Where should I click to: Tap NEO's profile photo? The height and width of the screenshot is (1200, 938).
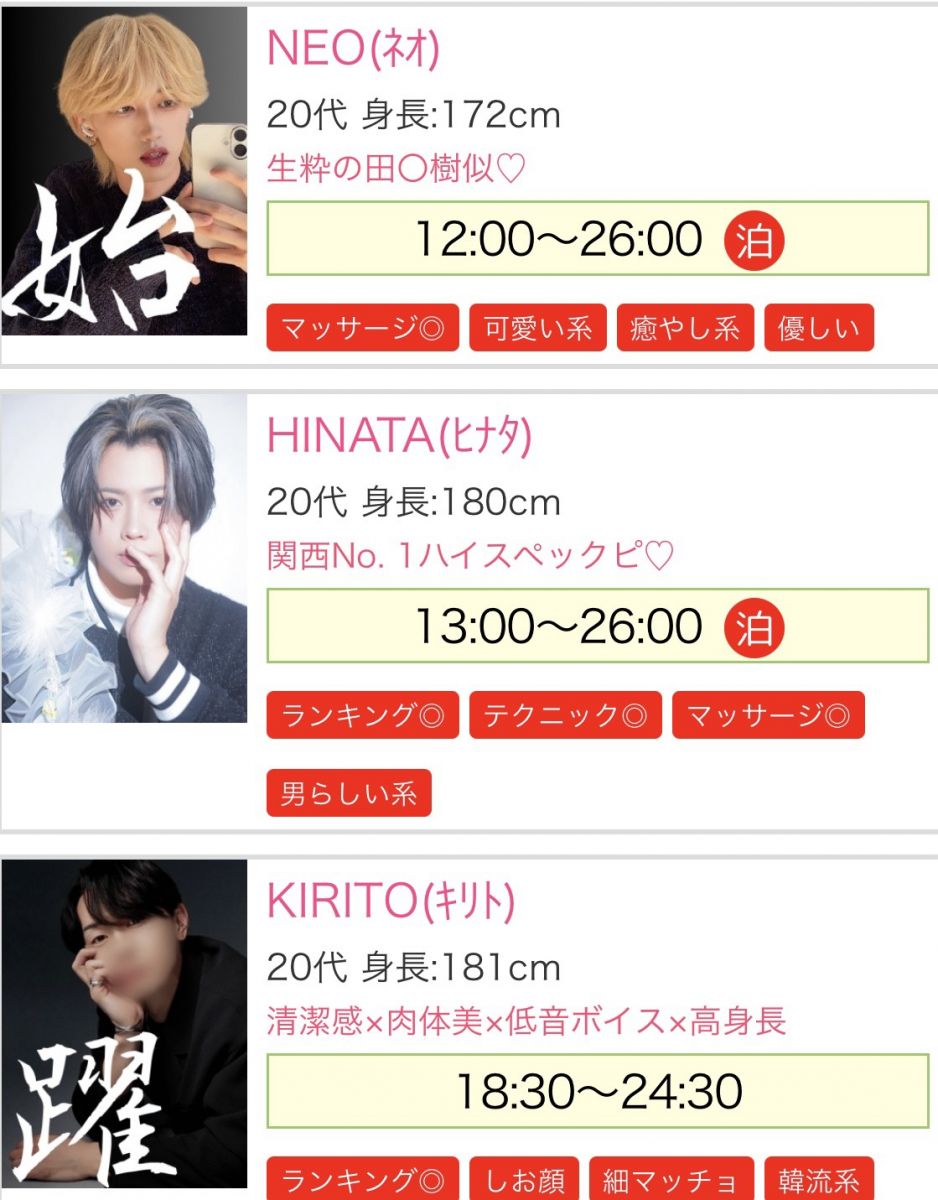124,172
